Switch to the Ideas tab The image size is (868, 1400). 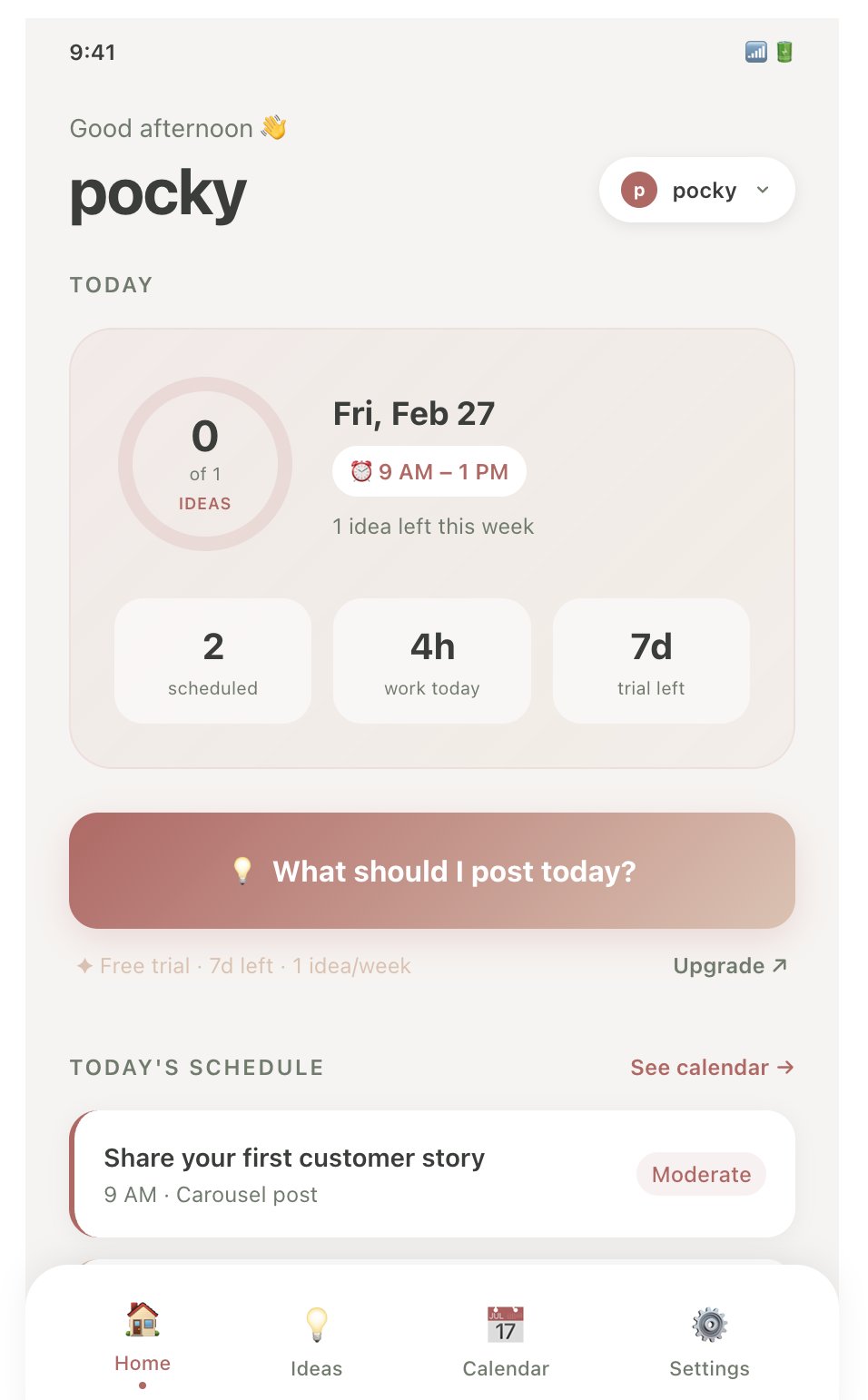tap(316, 1342)
